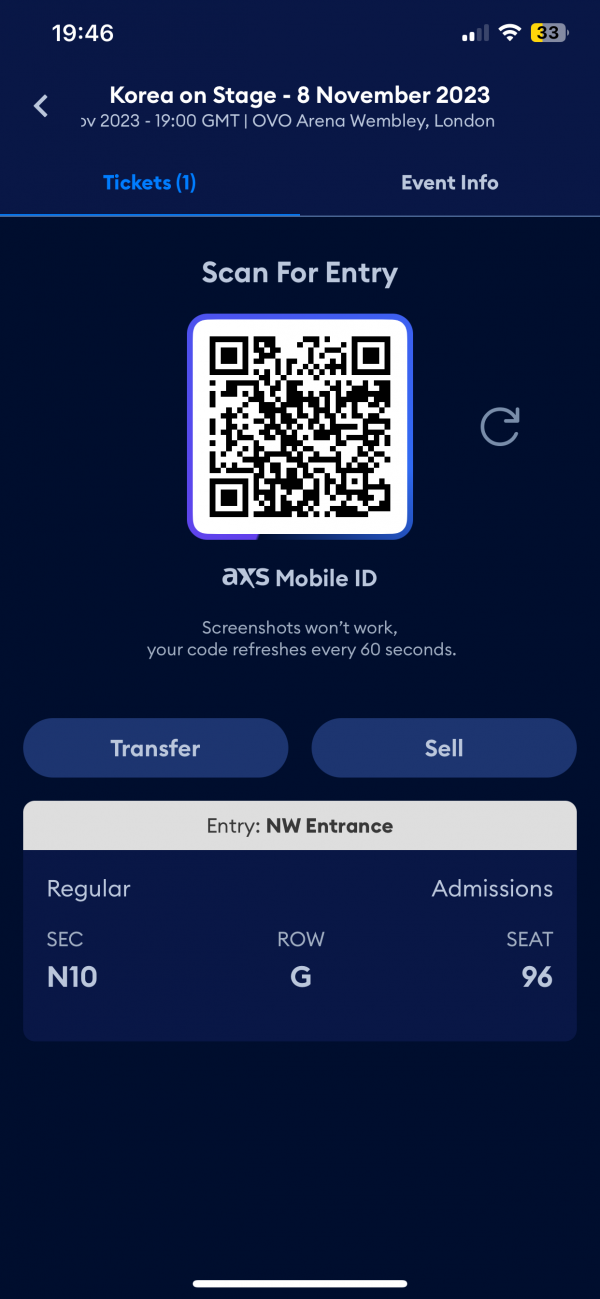
Task: Go back using the top-left arrow
Action: [41, 106]
